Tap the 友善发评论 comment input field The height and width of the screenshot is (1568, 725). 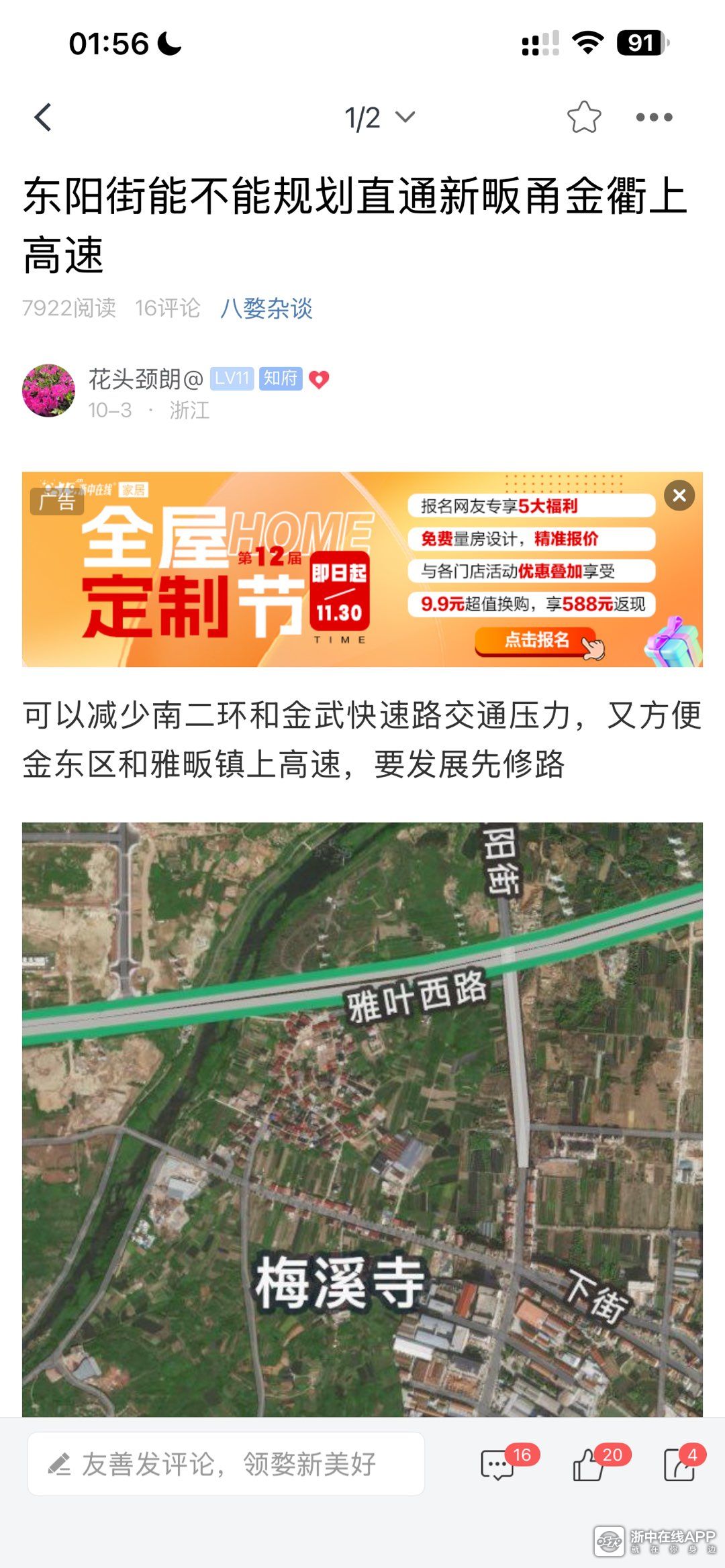click(226, 1463)
